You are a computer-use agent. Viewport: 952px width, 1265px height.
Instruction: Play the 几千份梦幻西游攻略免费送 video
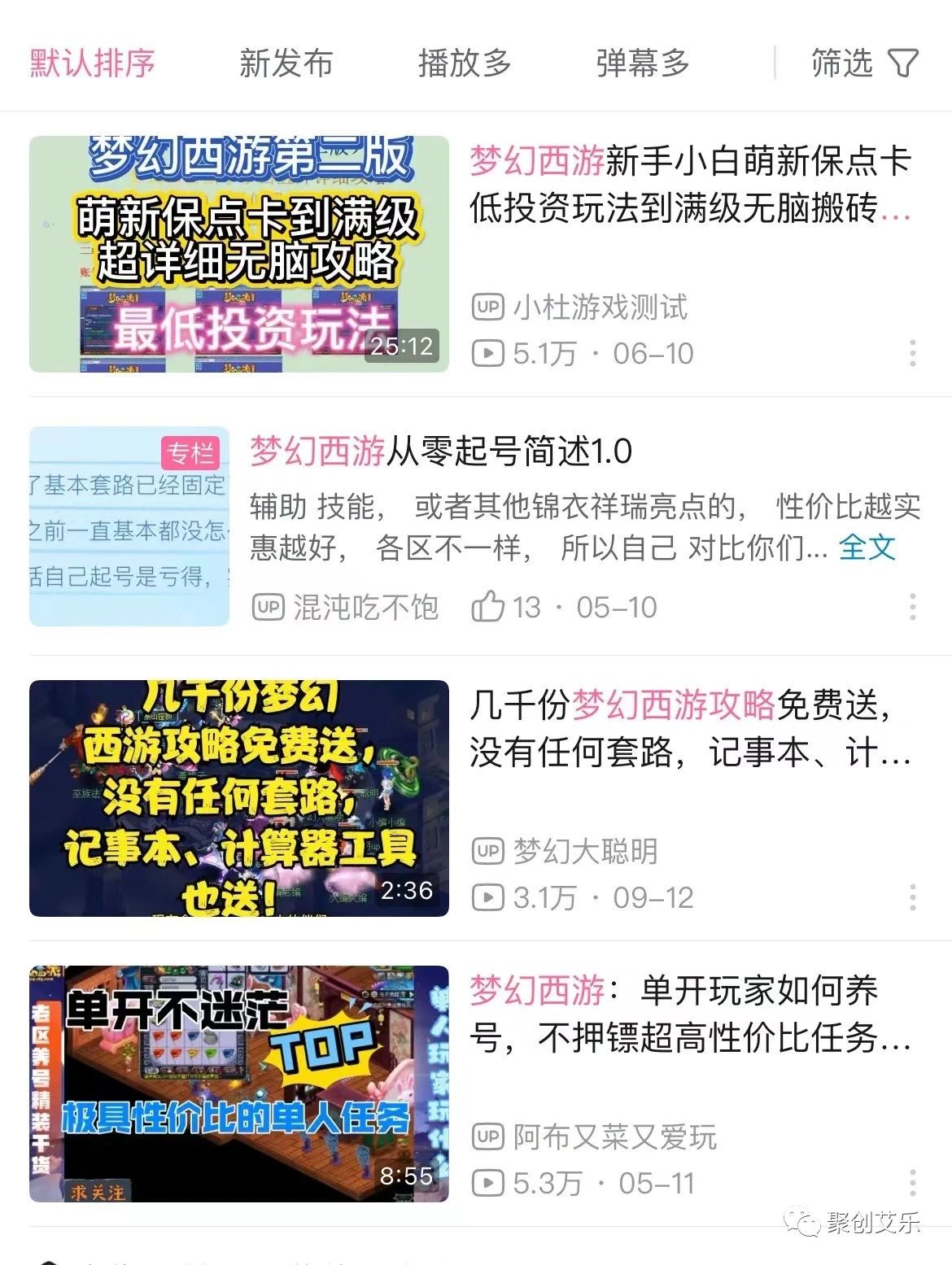[239, 798]
